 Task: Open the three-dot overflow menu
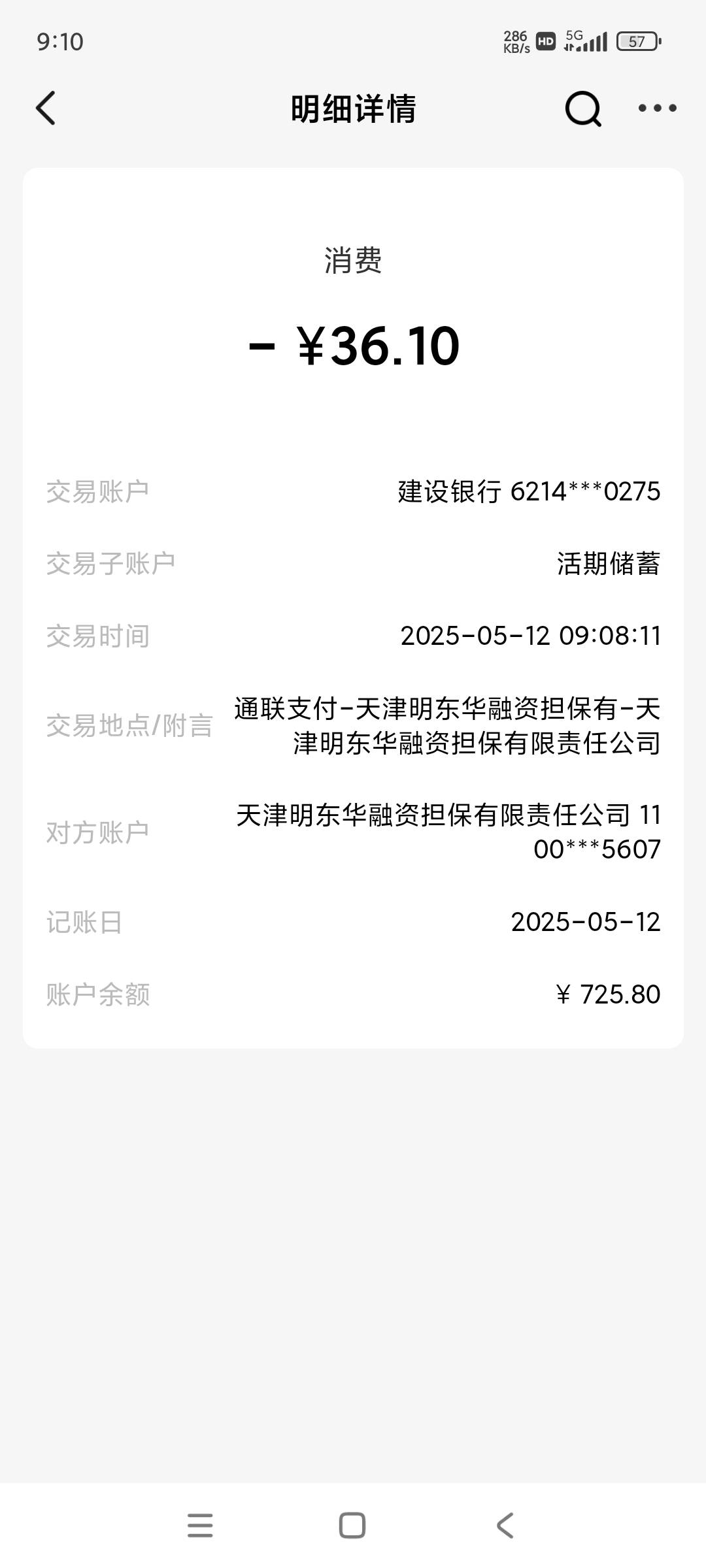657,108
